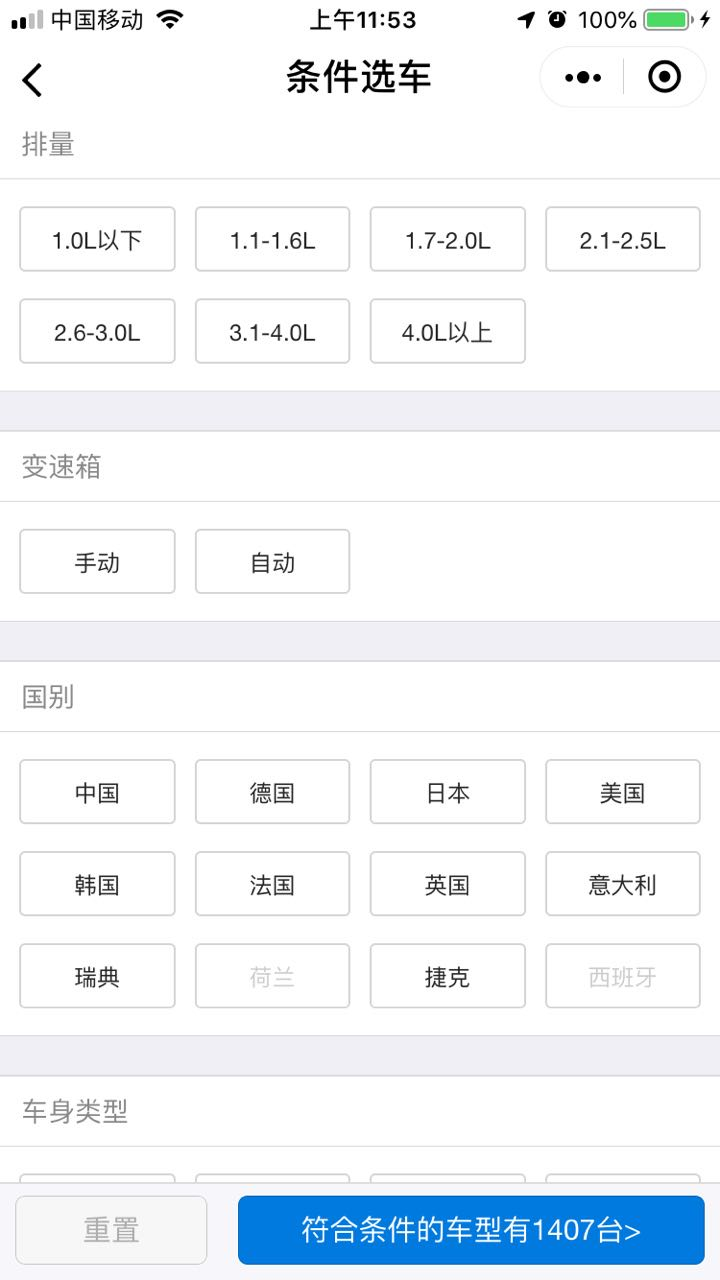
Task: View the 1407 matching car models
Action: (471, 1230)
